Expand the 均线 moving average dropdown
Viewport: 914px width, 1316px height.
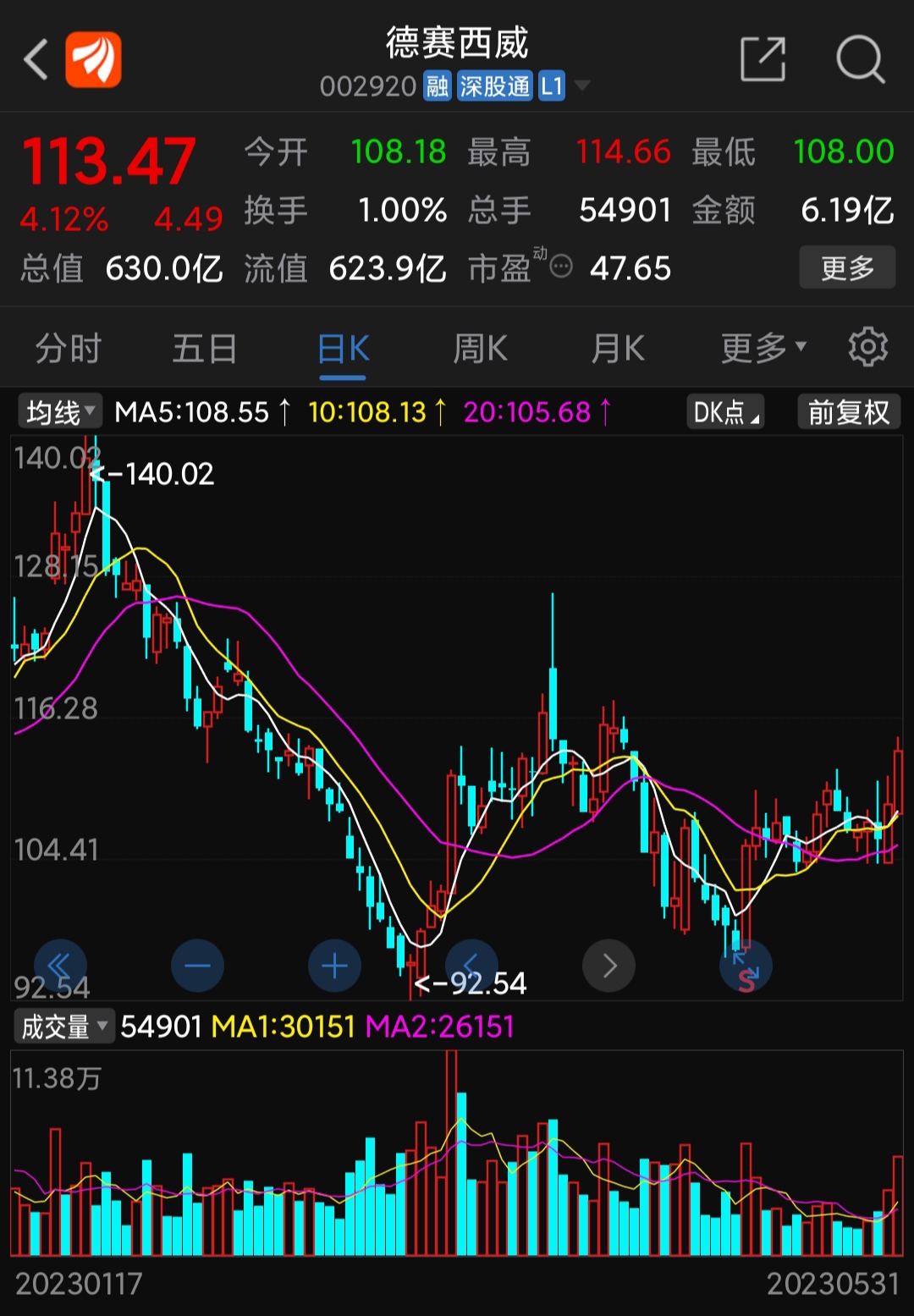coord(58,412)
